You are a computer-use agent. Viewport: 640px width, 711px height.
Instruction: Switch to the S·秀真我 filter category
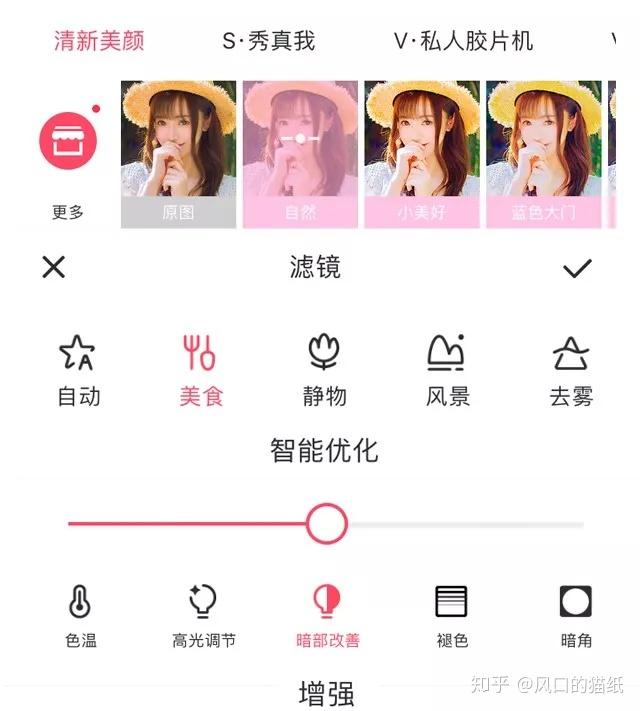click(x=268, y=41)
